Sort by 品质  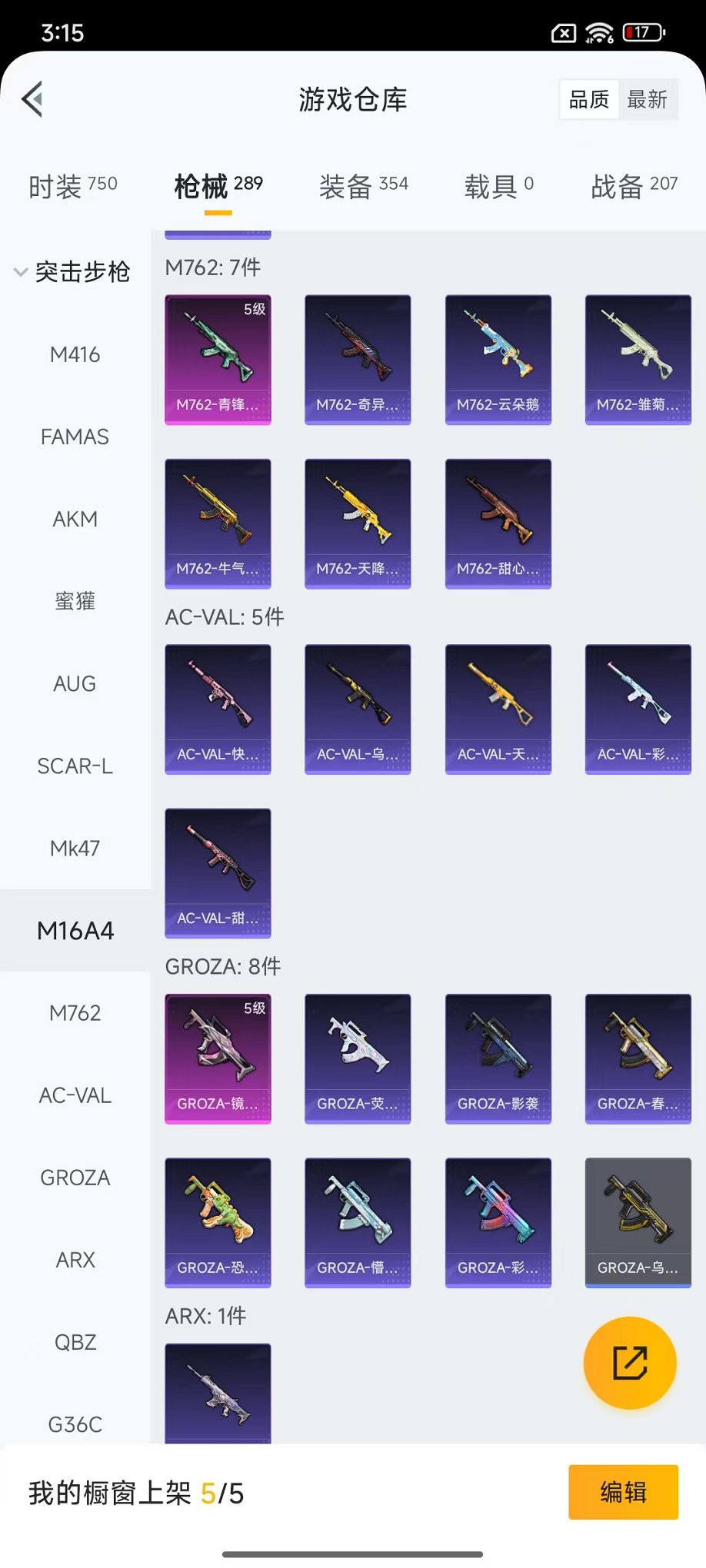[589, 99]
